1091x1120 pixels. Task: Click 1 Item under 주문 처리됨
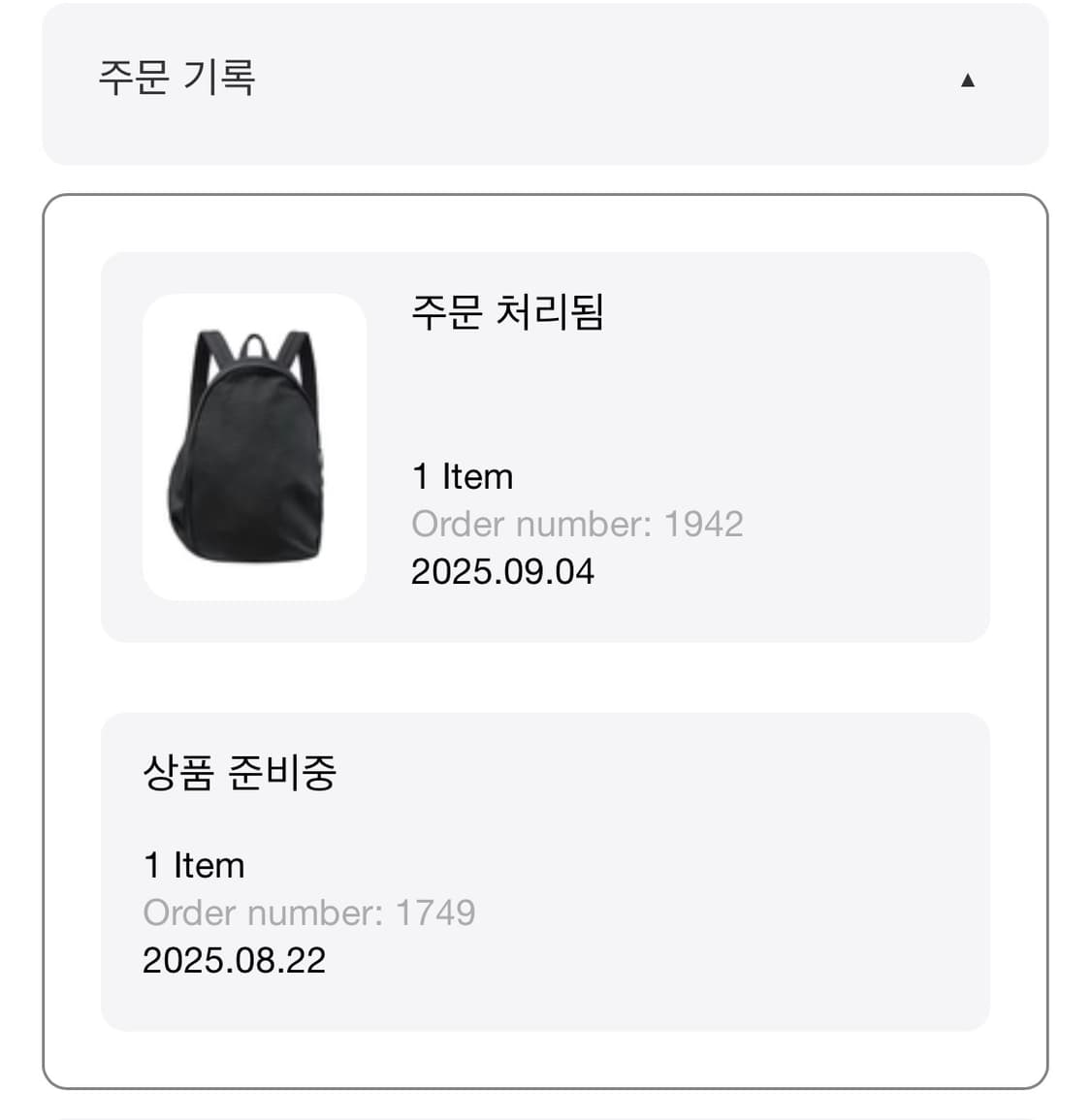tap(463, 475)
